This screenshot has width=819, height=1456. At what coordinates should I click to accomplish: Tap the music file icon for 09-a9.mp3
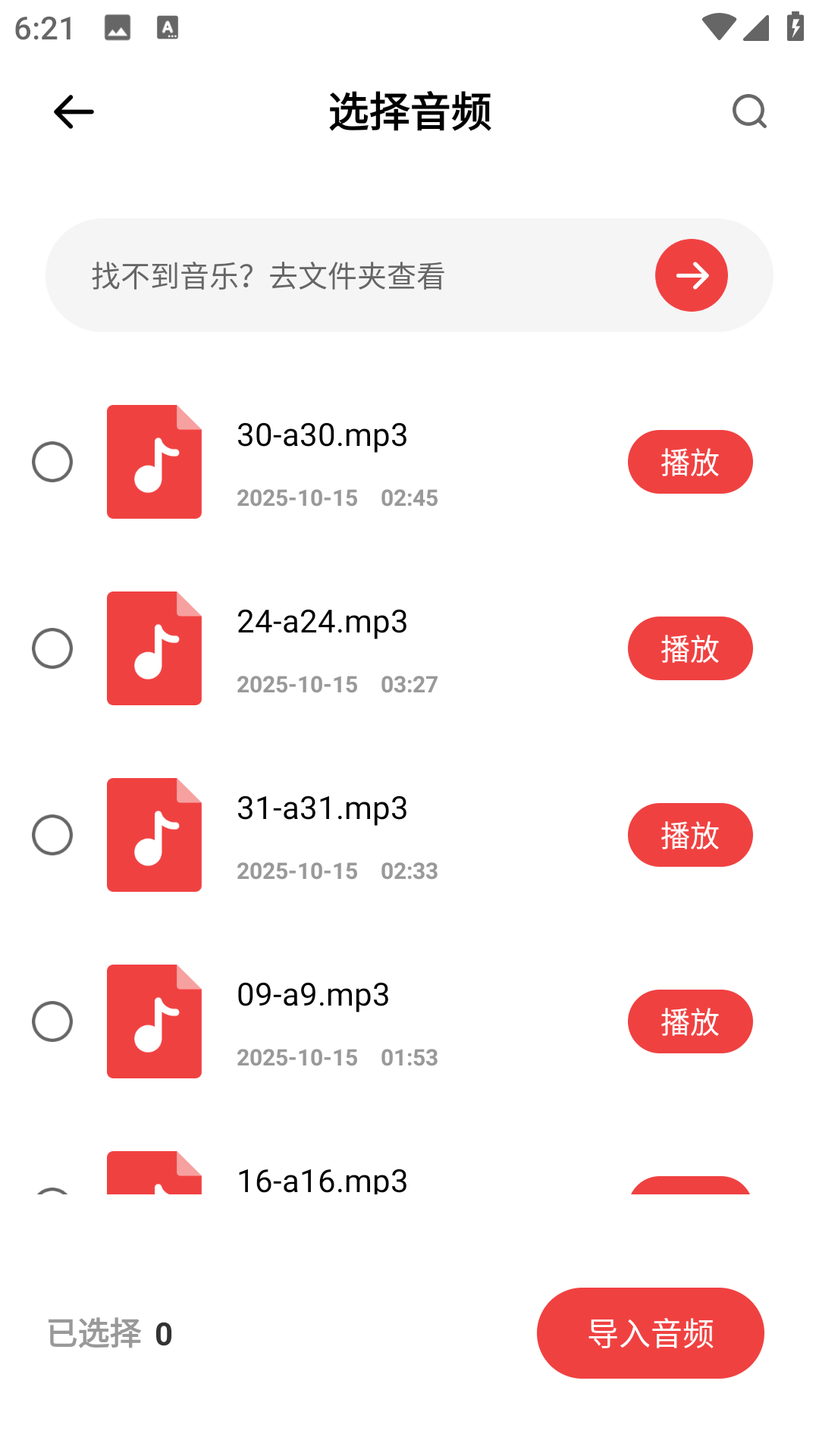154,1021
